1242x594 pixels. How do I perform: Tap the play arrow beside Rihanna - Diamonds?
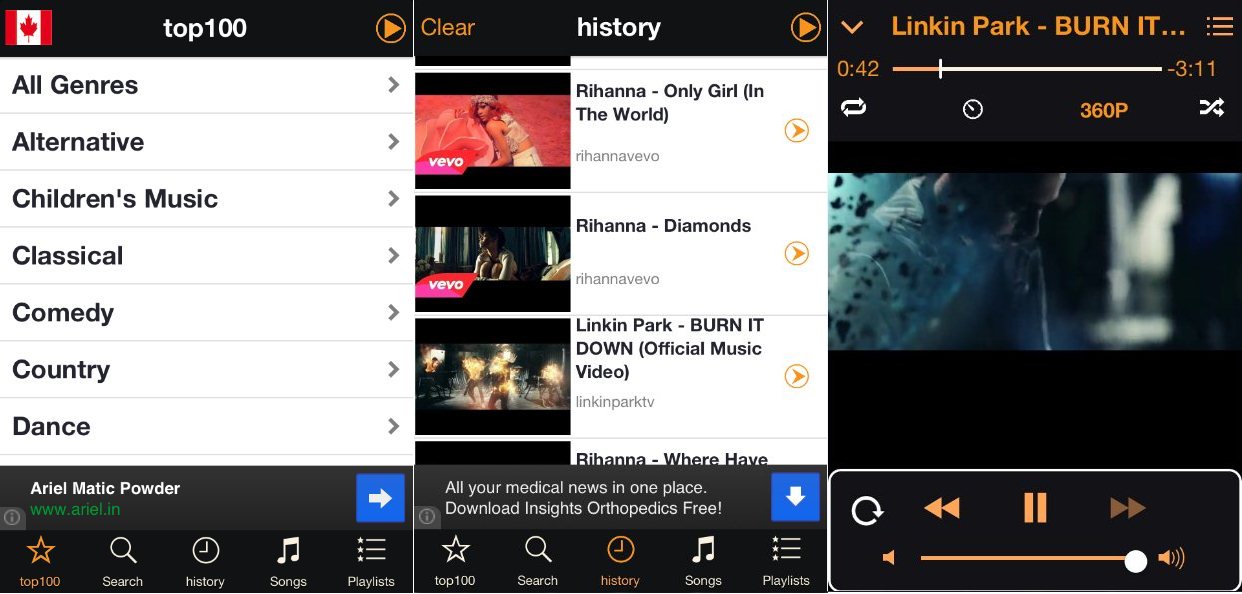(x=796, y=254)
